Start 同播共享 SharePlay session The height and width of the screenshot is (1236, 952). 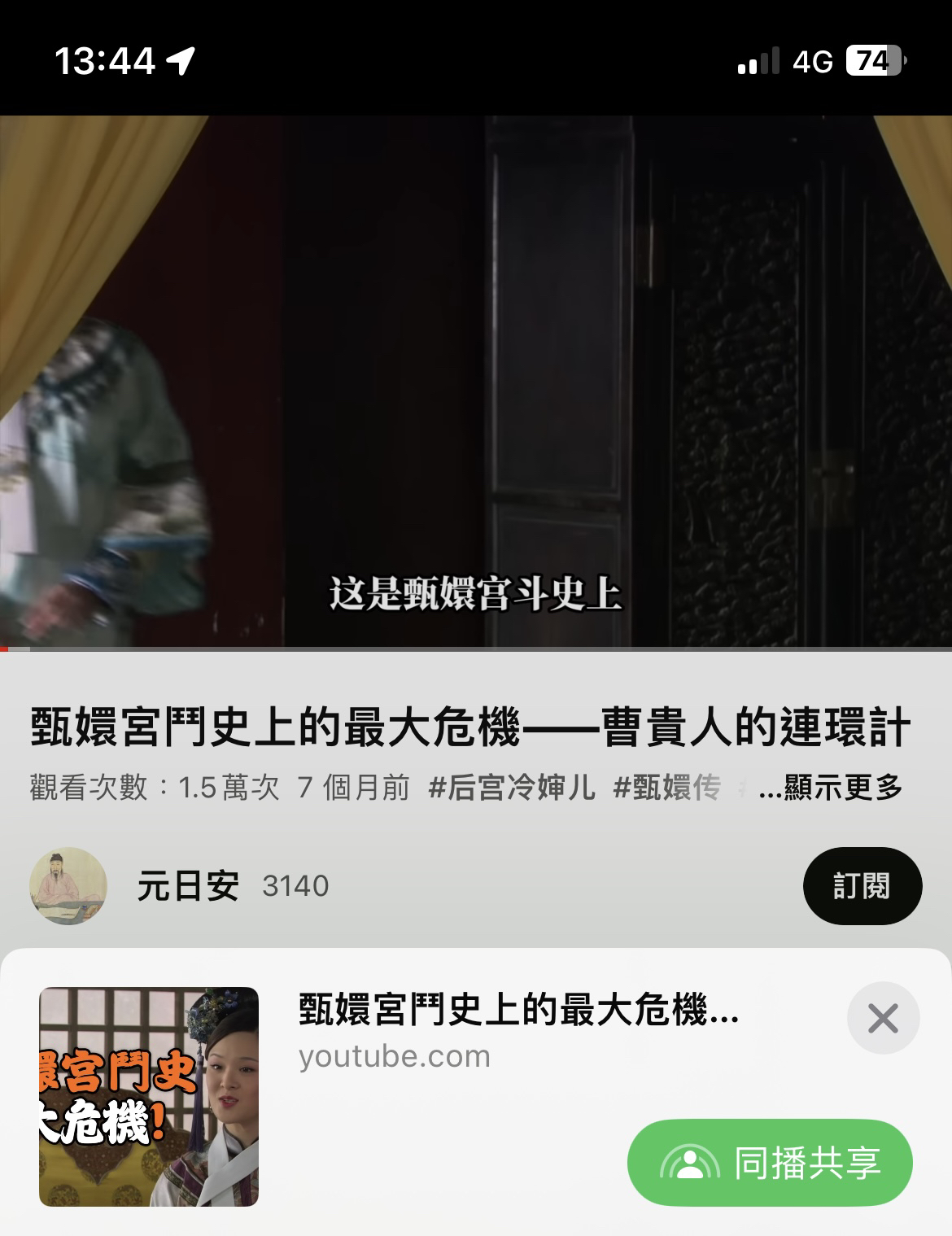(x=769, y=1162)
